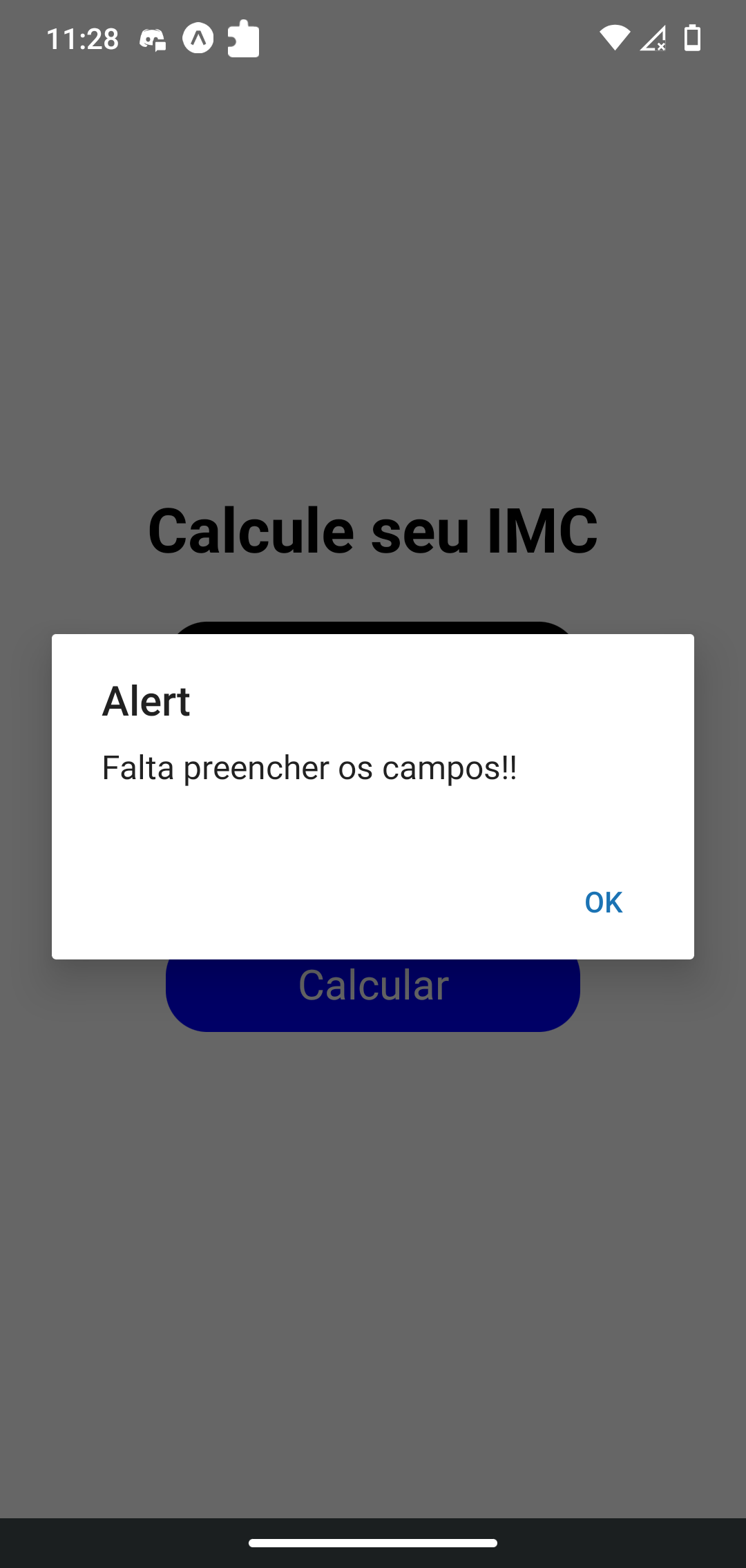The width and height of the screenshot is (746, 1568).
Task: Tap the Wi-Fi signal icon
Action: pos(615,39)
